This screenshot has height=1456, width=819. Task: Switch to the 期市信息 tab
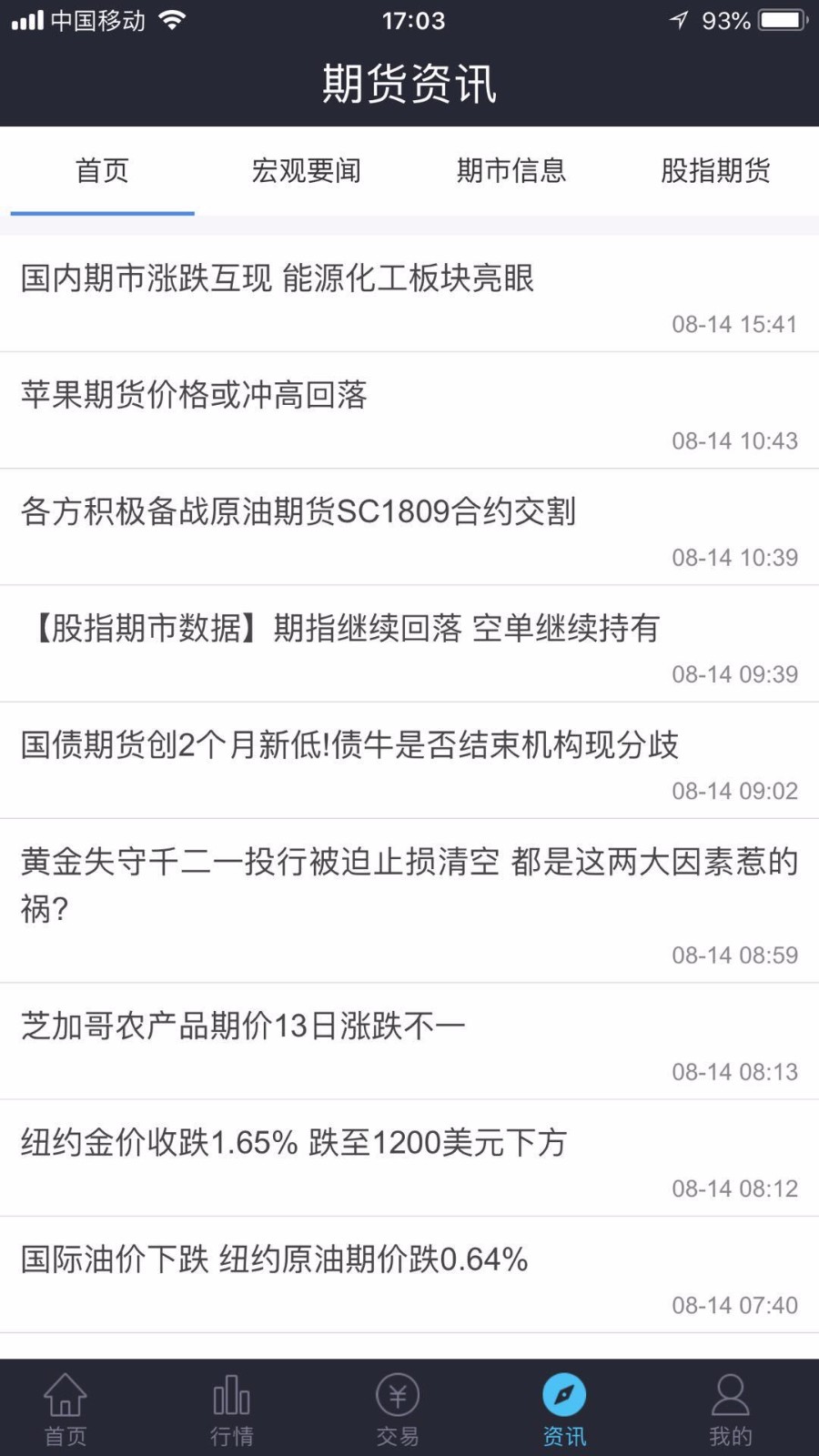[511, 169]
